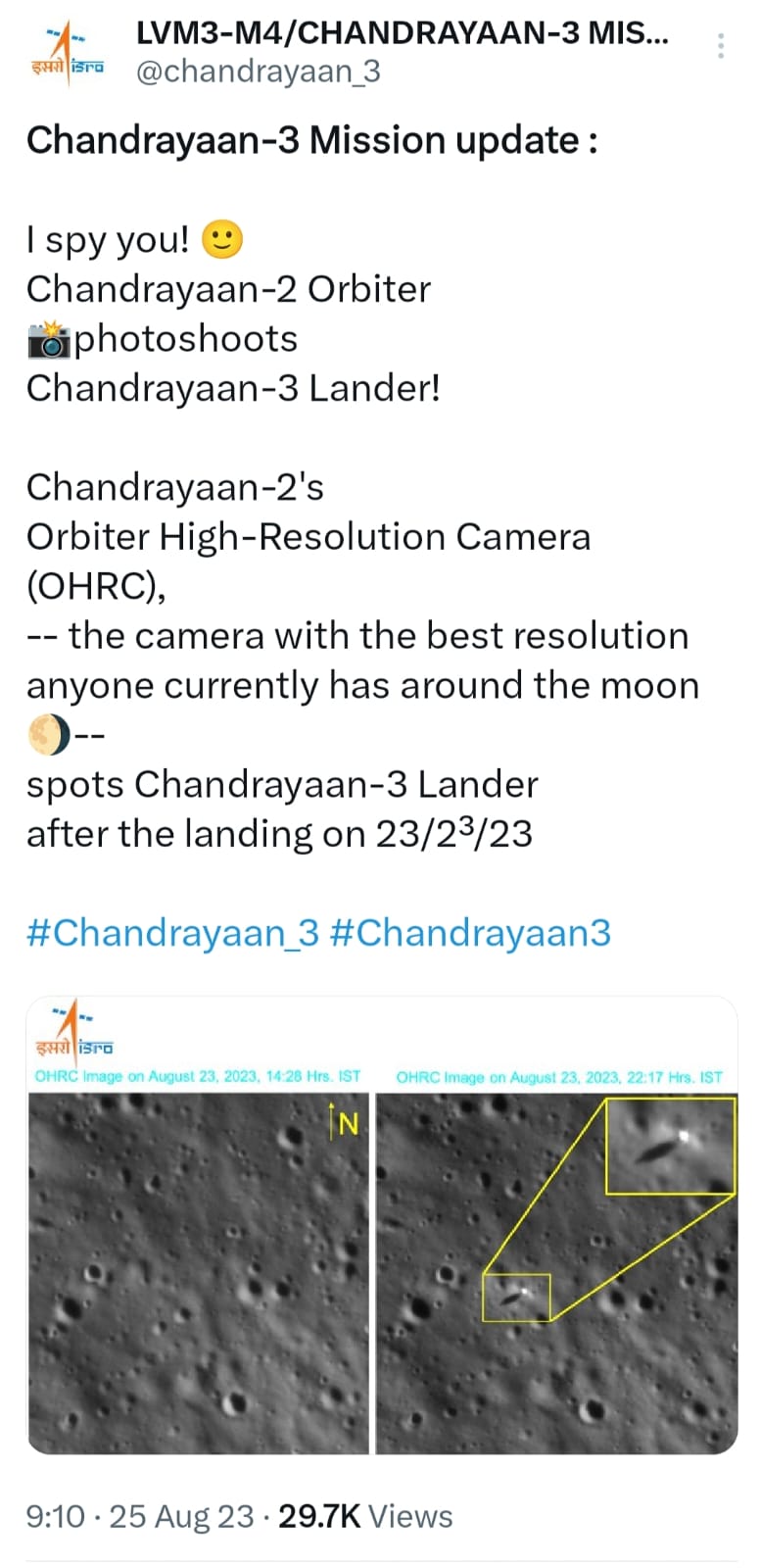Open the @chandrayaan_3 account profile
This screenshot has width=760, height=1568.
pyautogui.click(x=258, y=72)
